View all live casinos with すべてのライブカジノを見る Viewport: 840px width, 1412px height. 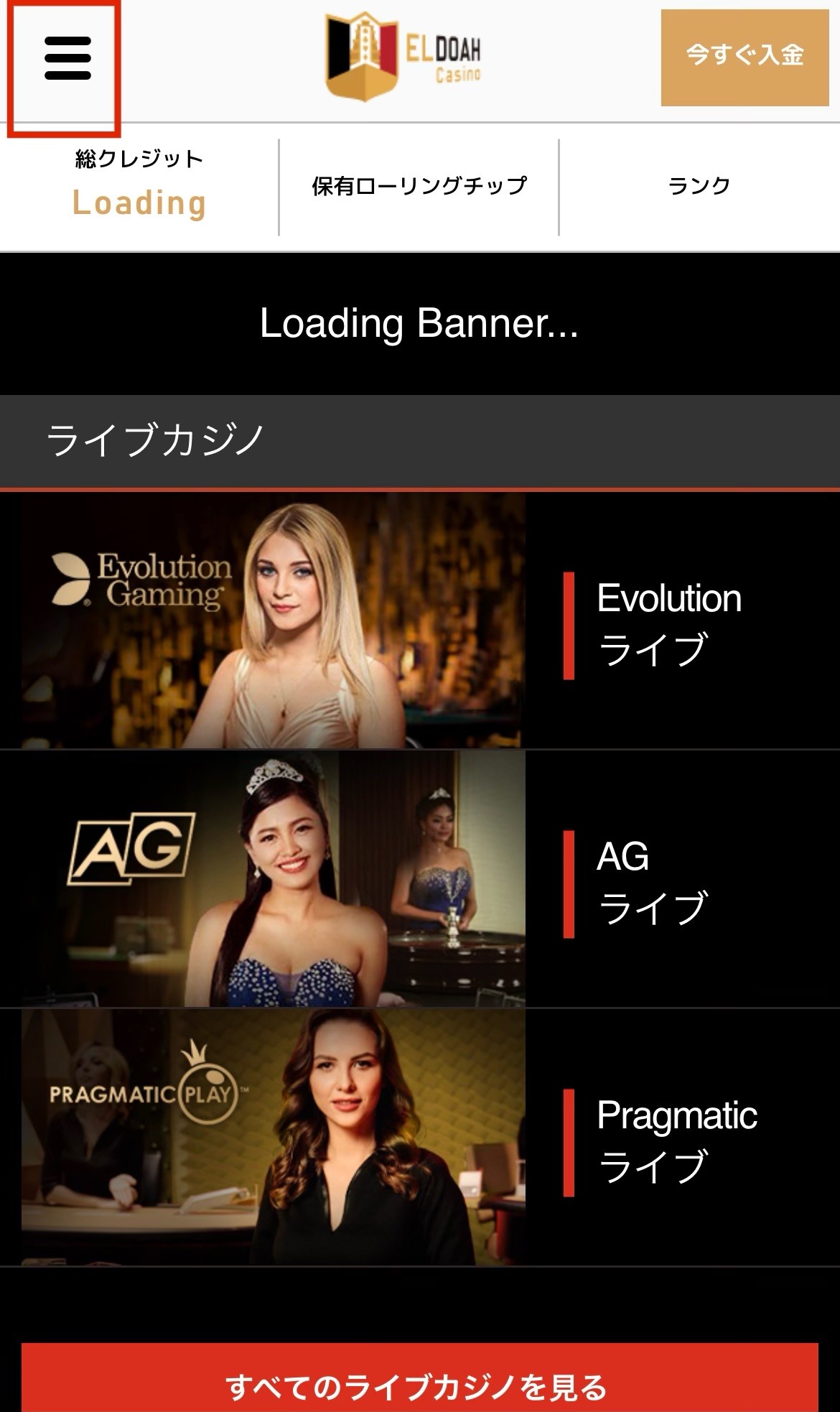[419, 1386]
